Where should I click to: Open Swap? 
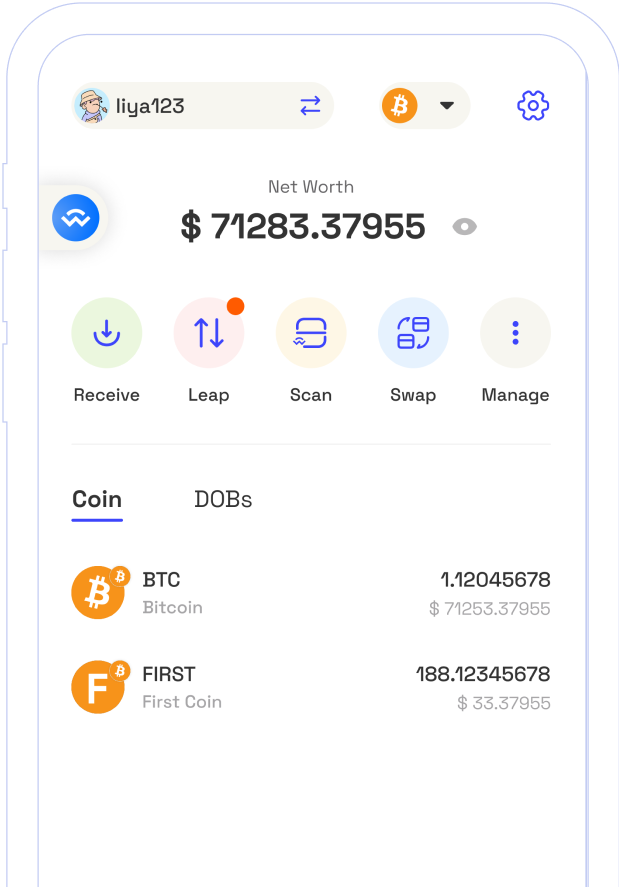413,333
